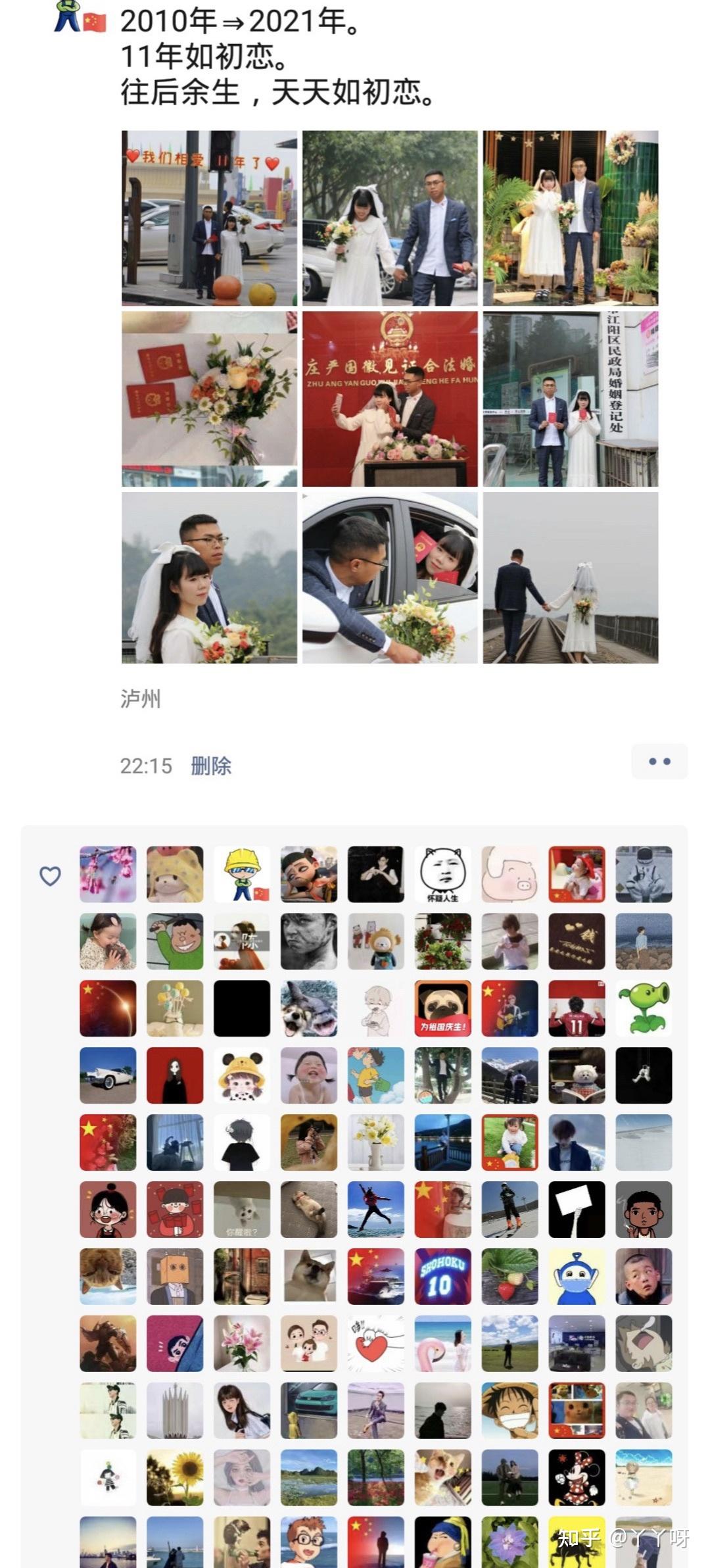View the liker with the Minnie Mouse avatar
Screen dimensions: 708x1568
pyautogui.click(x=577, y=1477)
